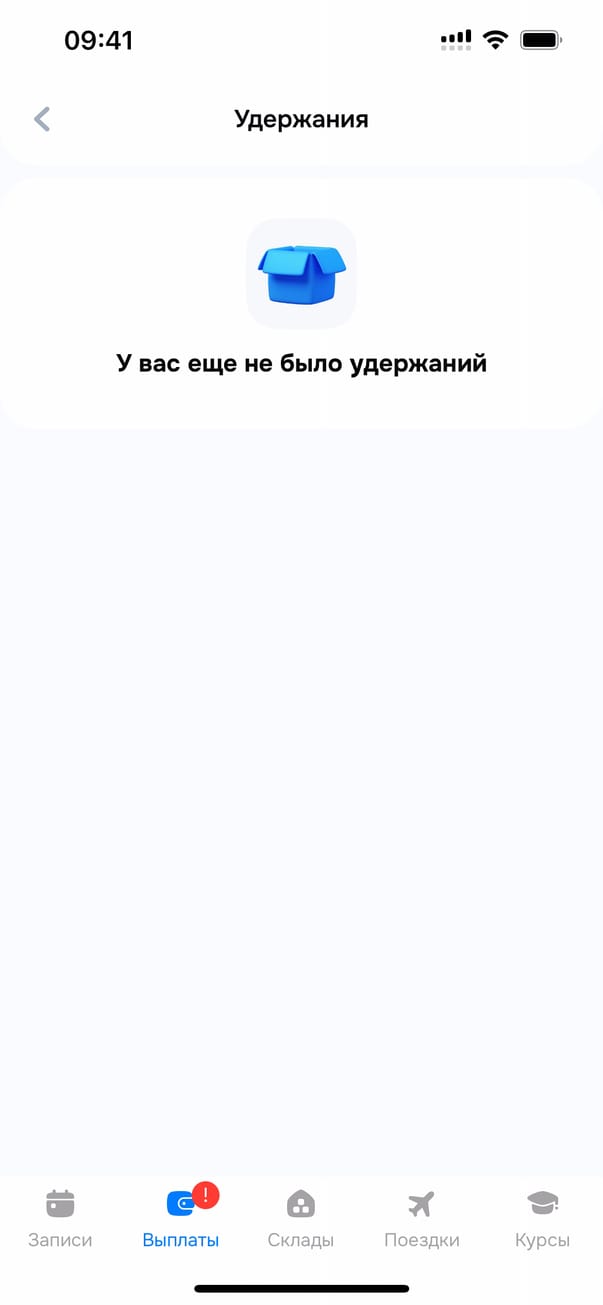Go back from the Удержания screen

pyautogui.click(x=42, y=119)
